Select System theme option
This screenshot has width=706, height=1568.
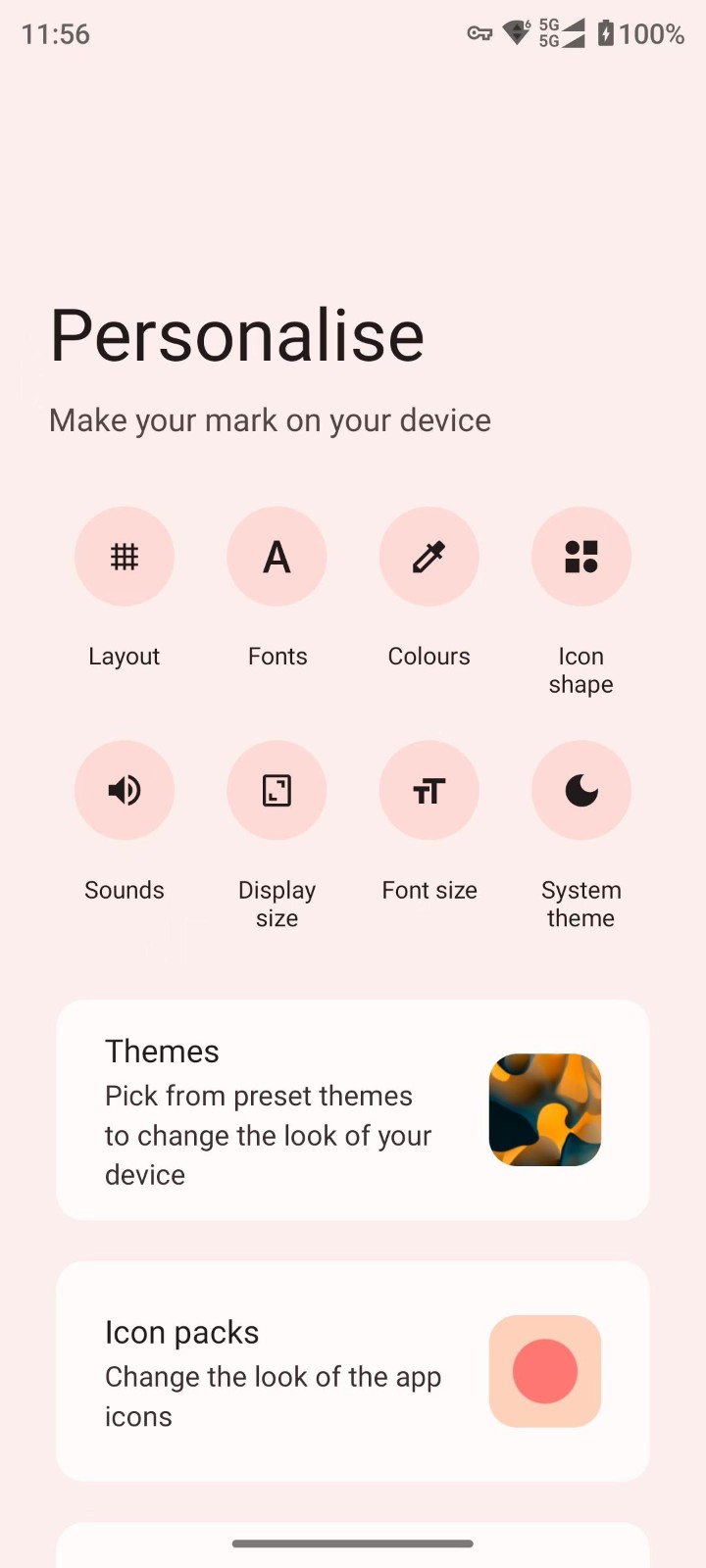click(580, 790)
